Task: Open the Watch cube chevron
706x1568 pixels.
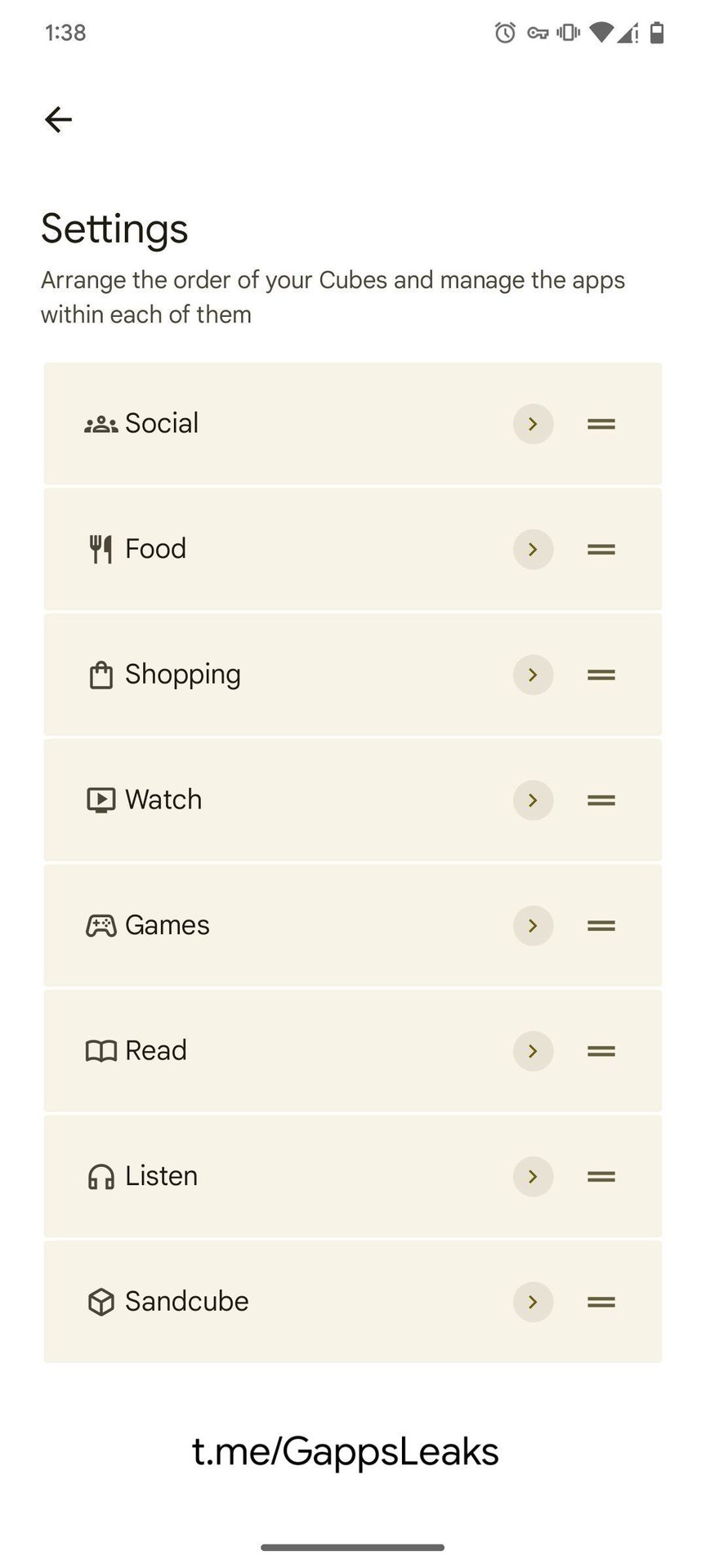Action: click(x=533, y=800)
